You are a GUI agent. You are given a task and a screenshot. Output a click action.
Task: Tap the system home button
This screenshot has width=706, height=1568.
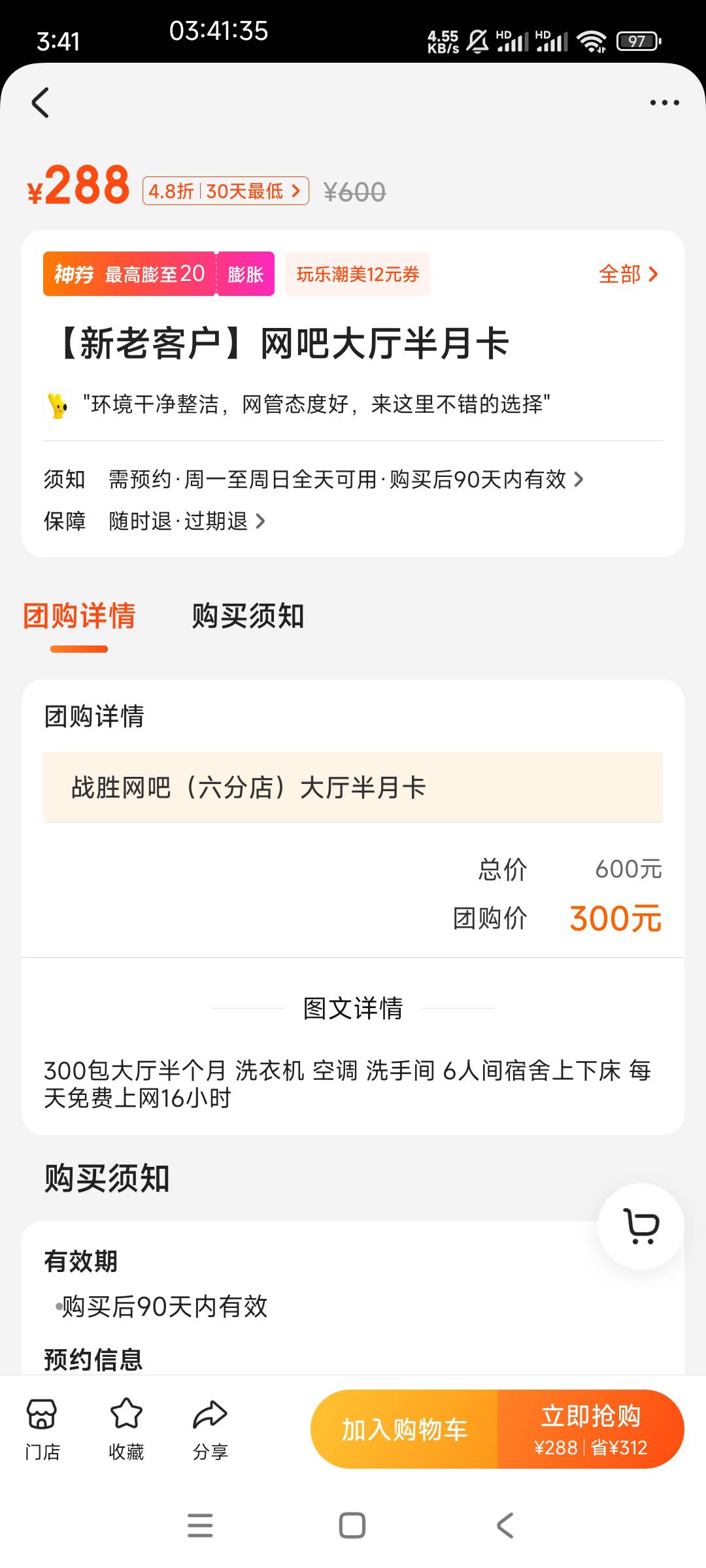(352, 1526)
